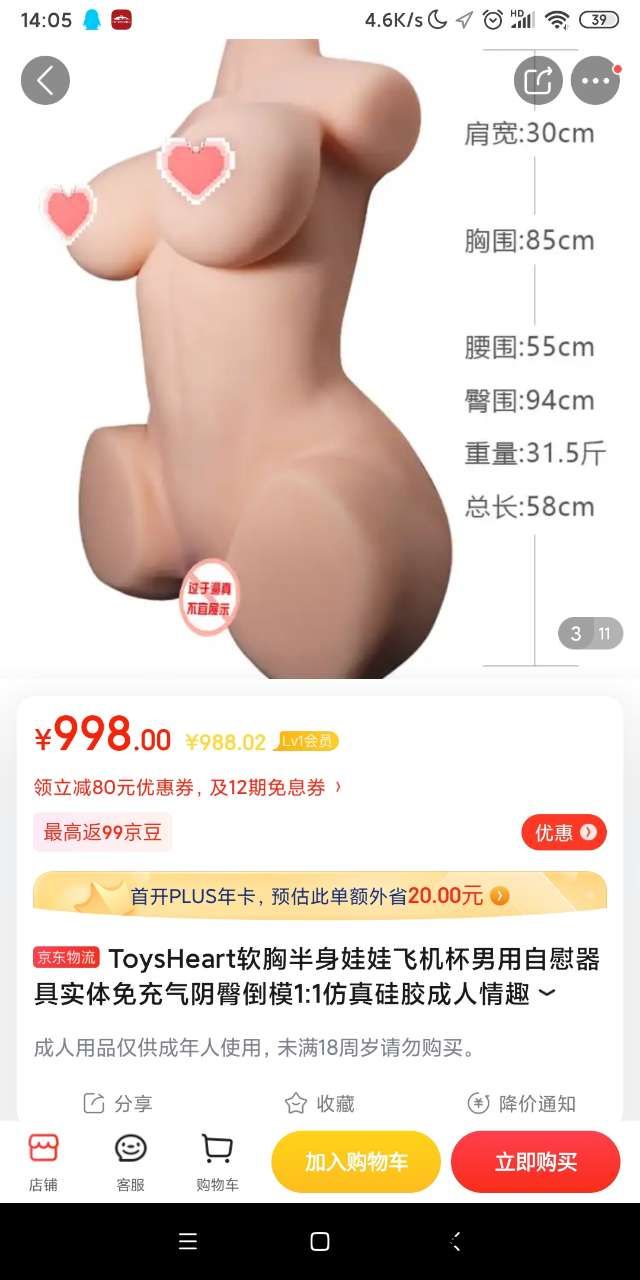Go to the system home screen
This screenshot has width=640, height=1280.
tap(320, 1241)
